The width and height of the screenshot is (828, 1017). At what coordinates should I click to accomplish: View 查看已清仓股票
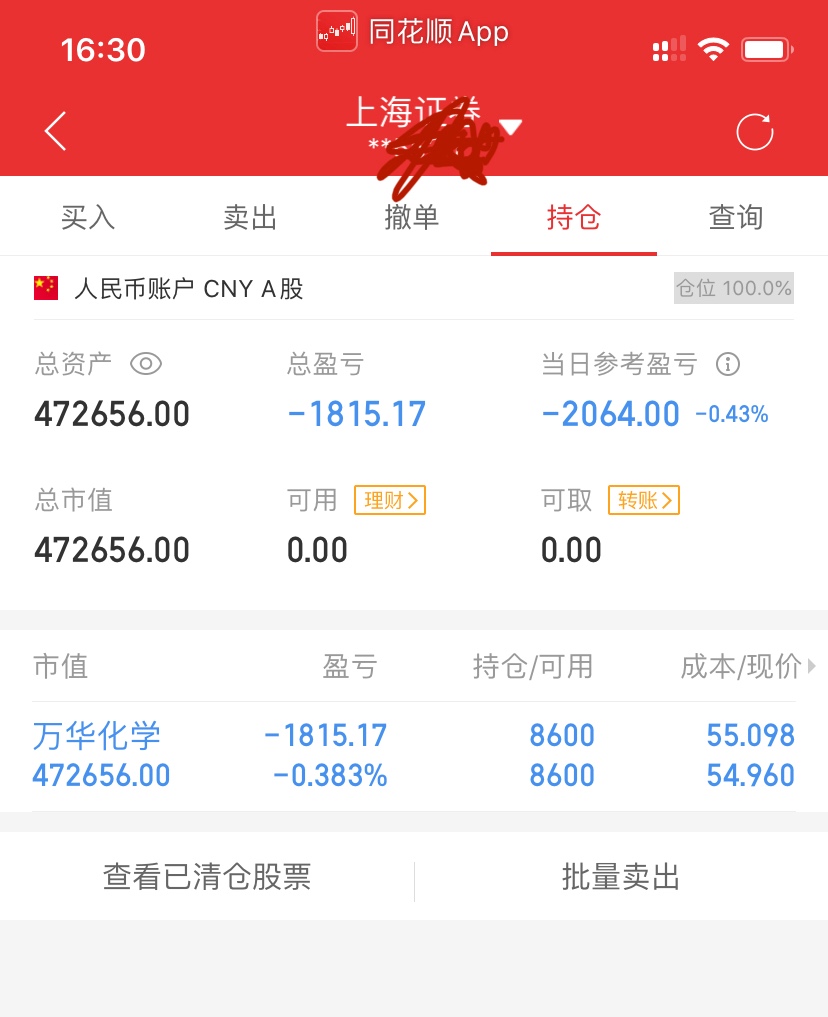coord(207,877)
